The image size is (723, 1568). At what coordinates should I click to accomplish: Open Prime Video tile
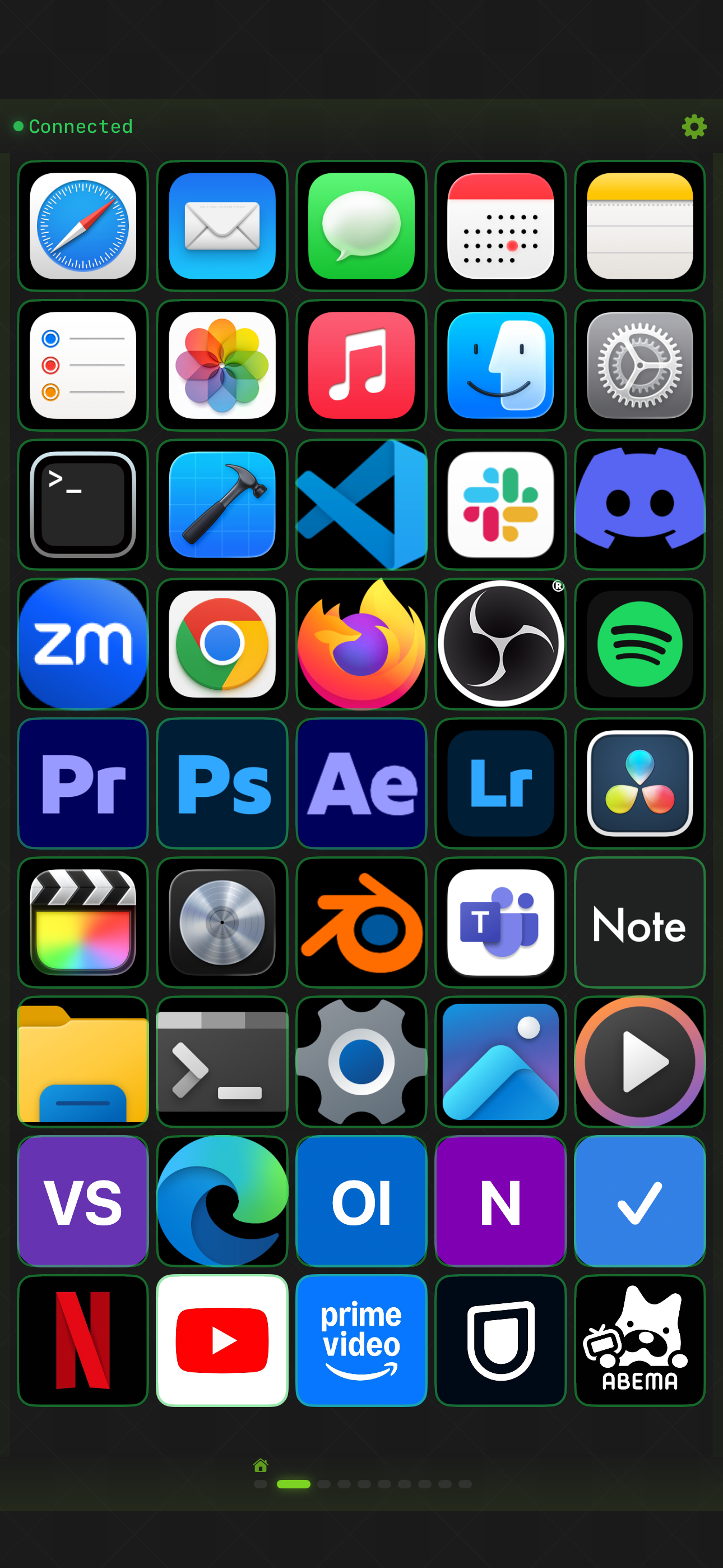[361, 1341]
